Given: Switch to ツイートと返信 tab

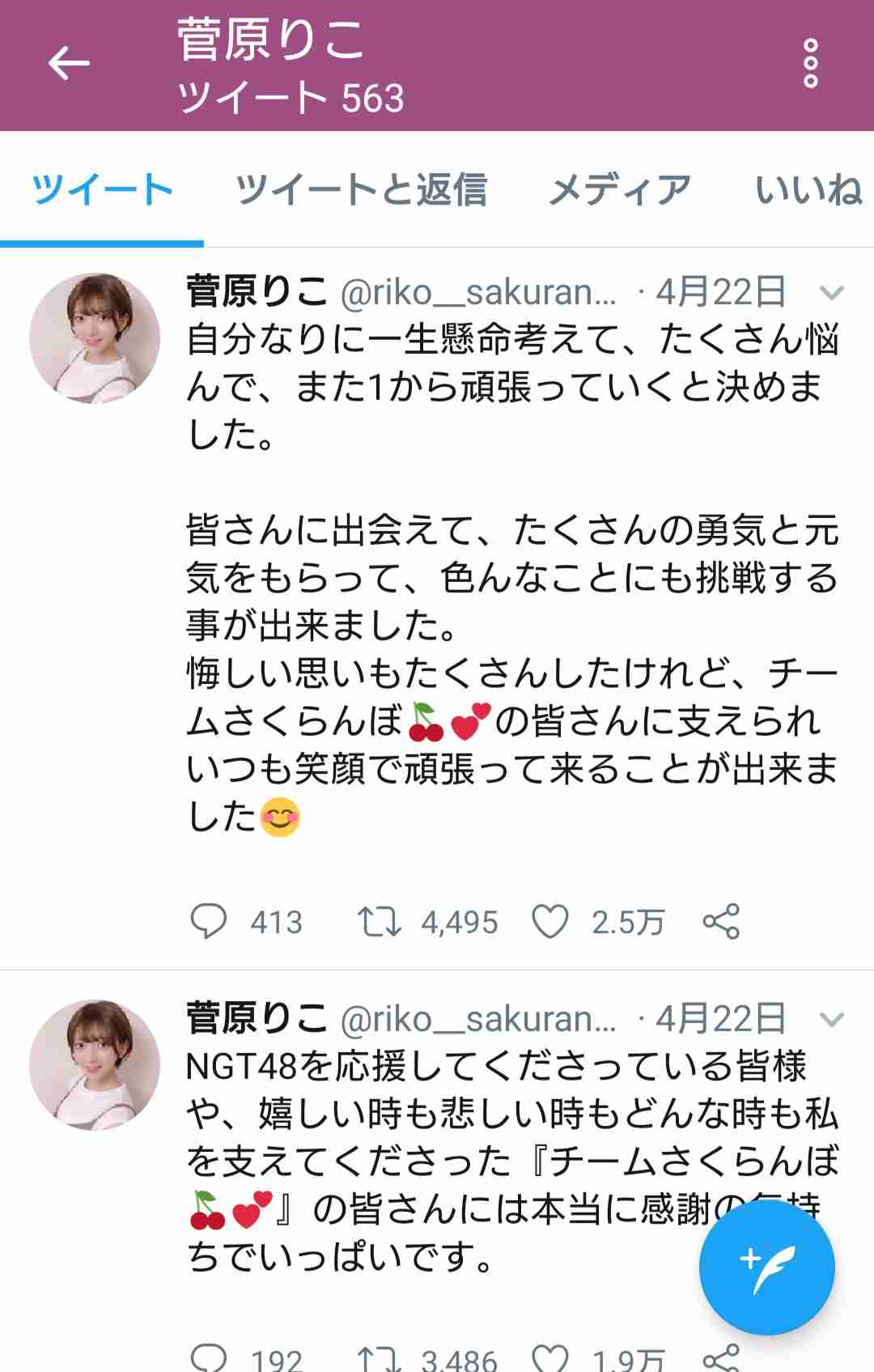Looking at the screenshot, I should point(361,190).
